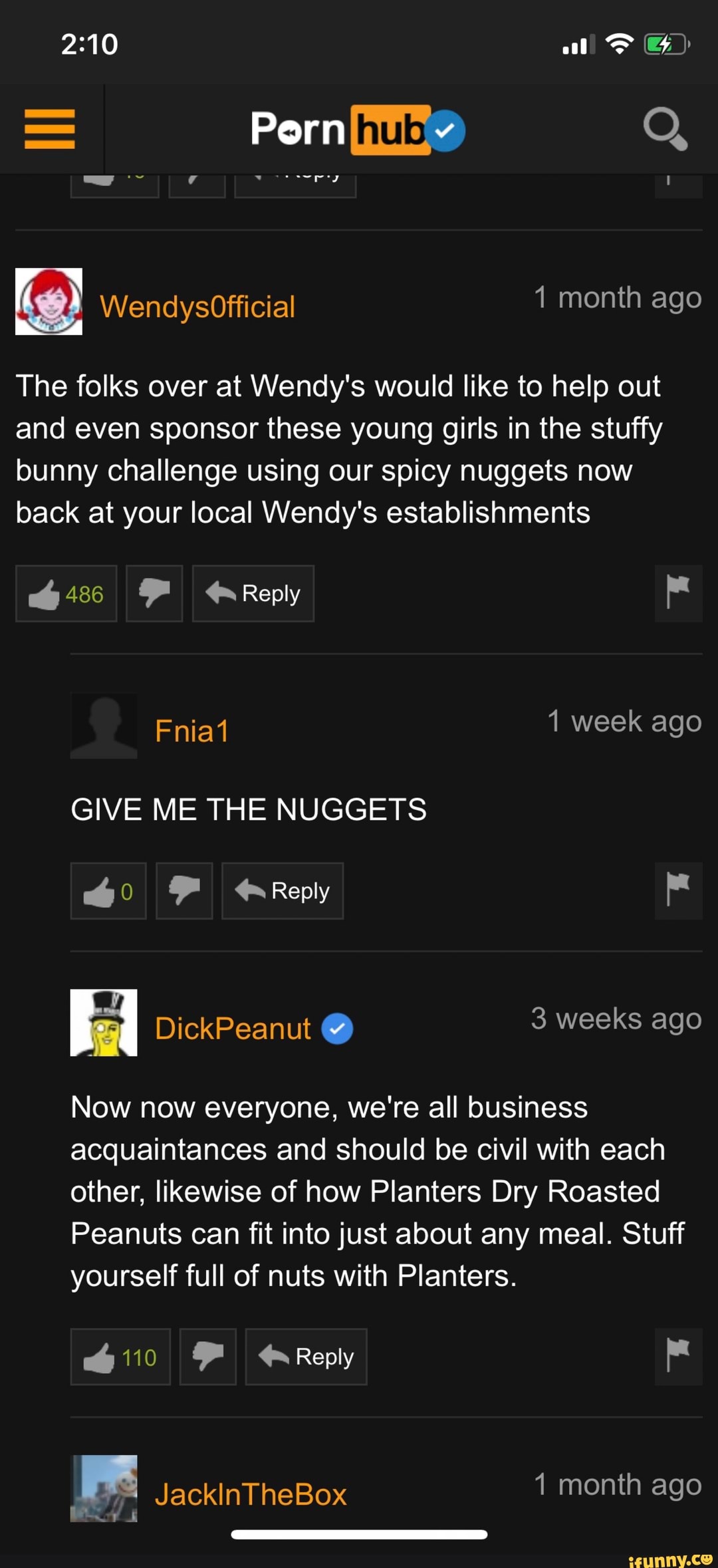This screenshot has width=718, height=1568.
Task: Flag WendysOfficial's comment
Action: click(x=678, y=594)
